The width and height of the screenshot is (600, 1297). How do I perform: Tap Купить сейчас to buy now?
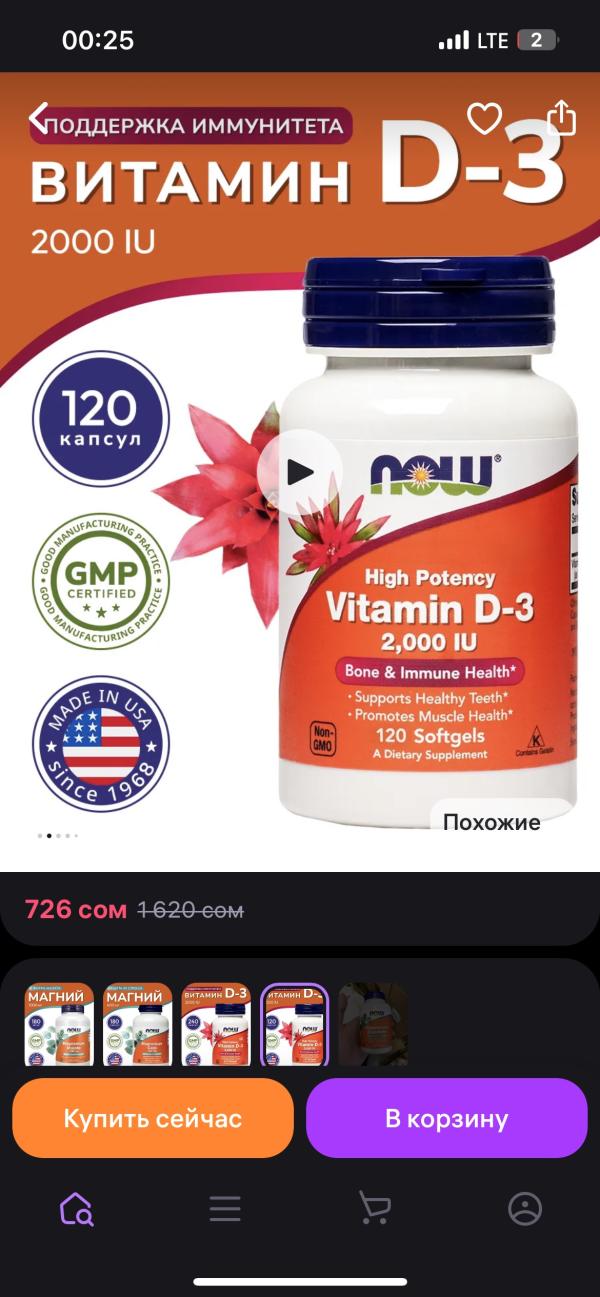(153, 1118)
